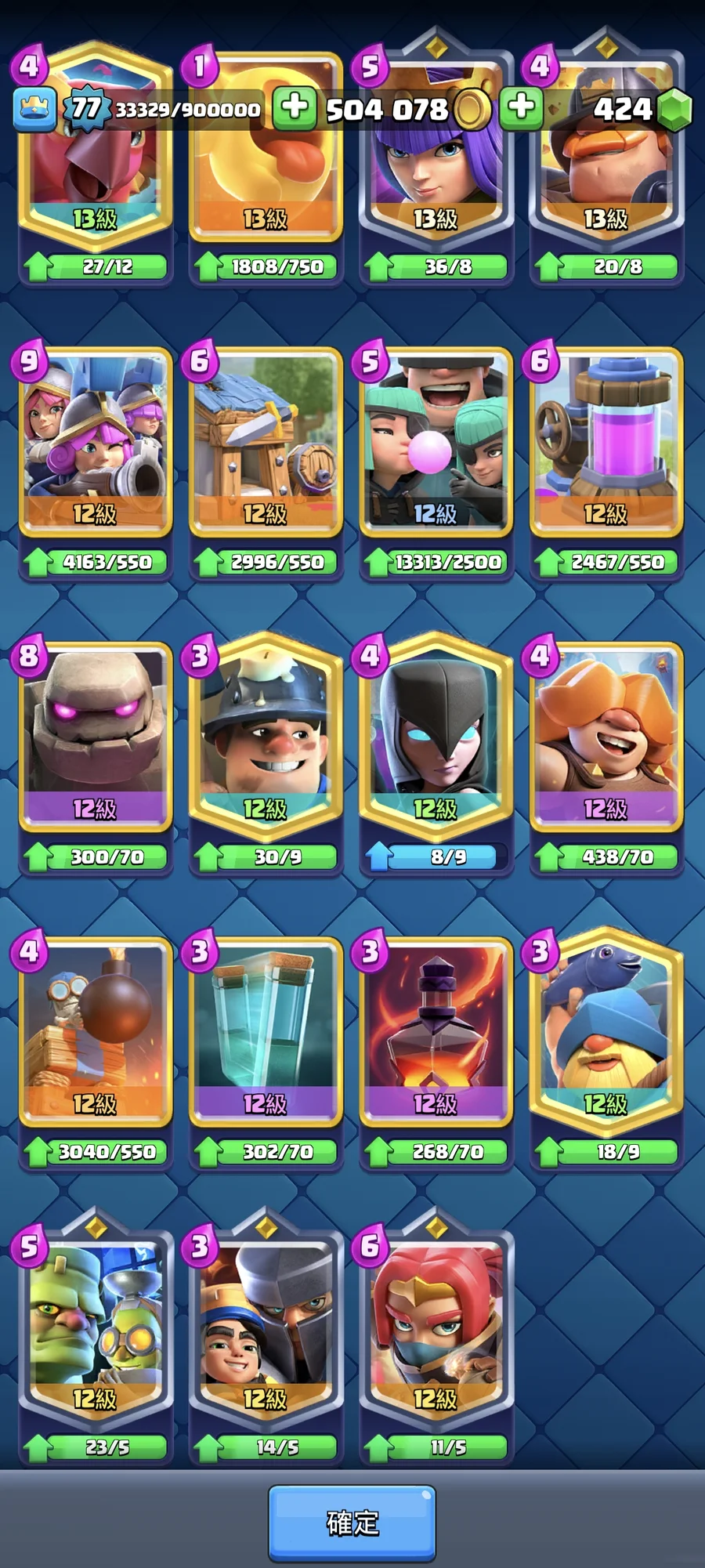Open the Archer Queen card showing 36/8

436,172
